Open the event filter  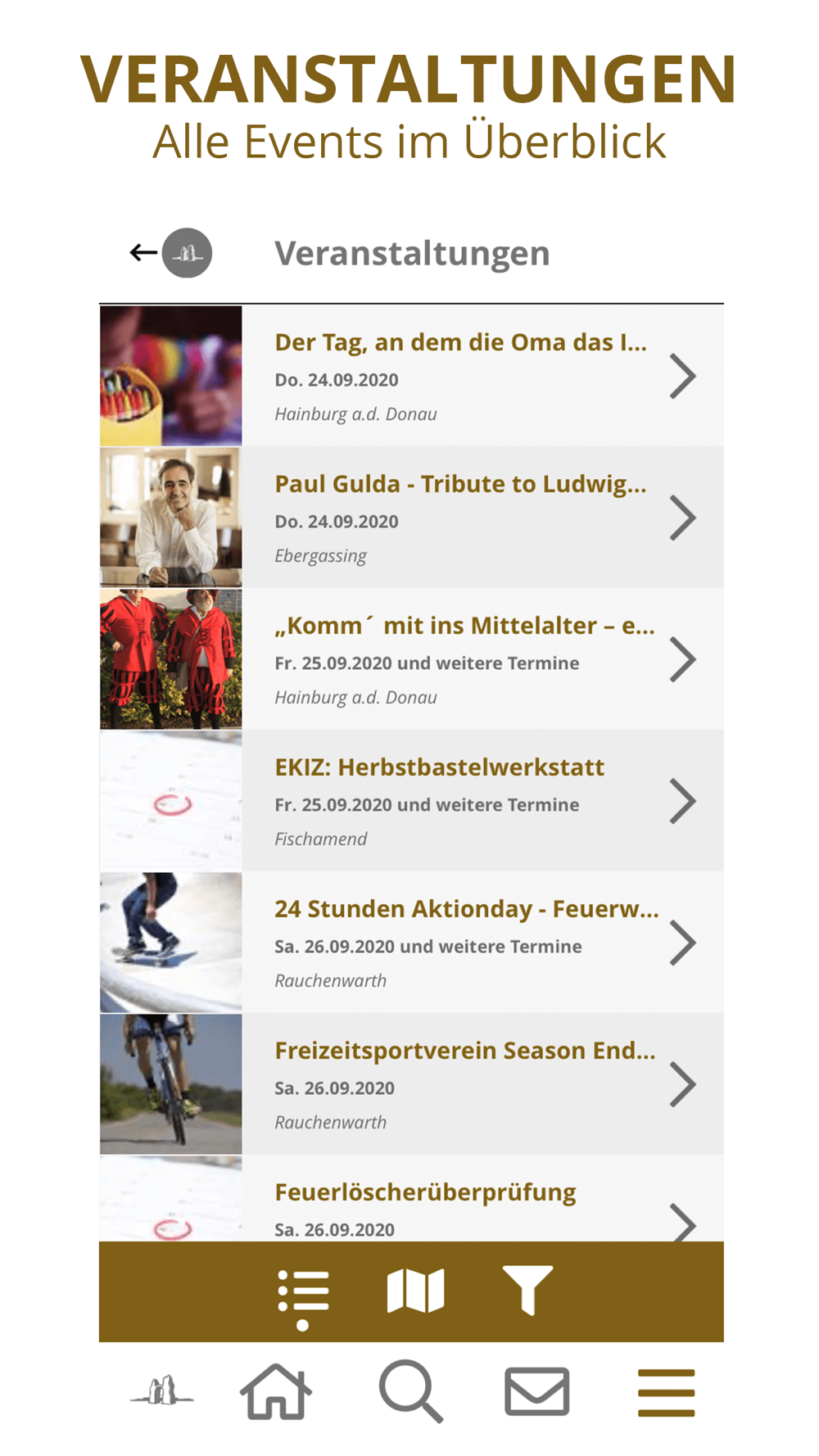click(527, 1291)
